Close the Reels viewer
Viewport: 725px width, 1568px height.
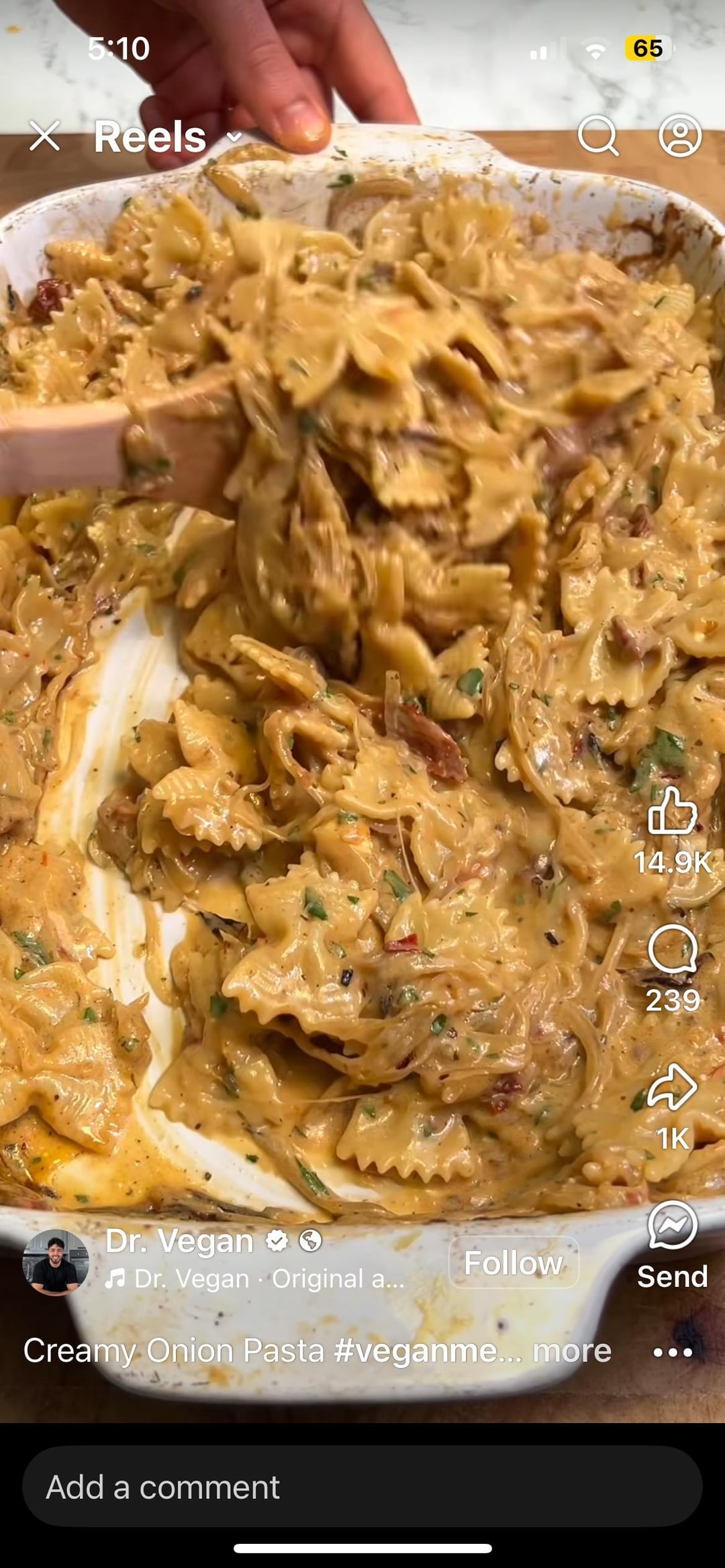point(45,136)
